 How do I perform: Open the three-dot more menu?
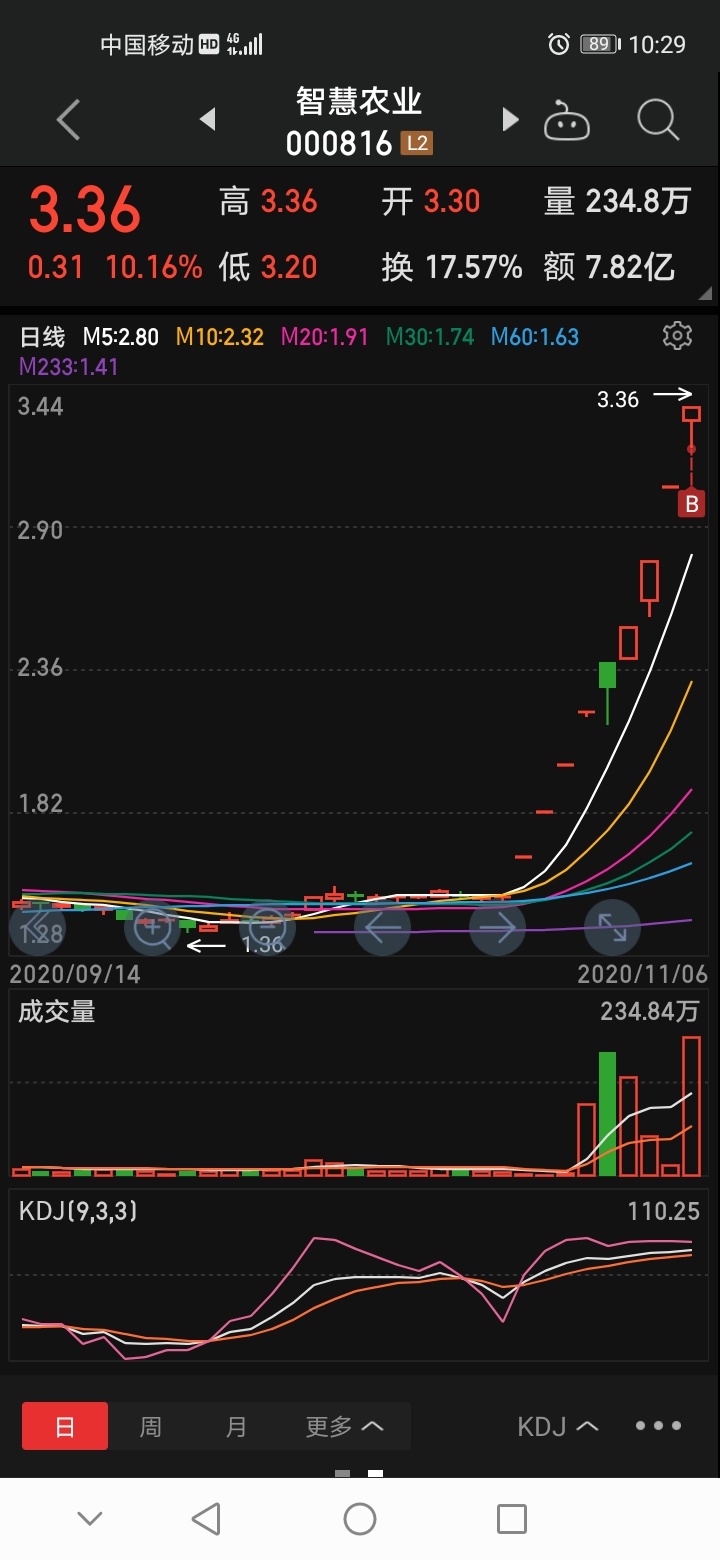point(658,1426)
